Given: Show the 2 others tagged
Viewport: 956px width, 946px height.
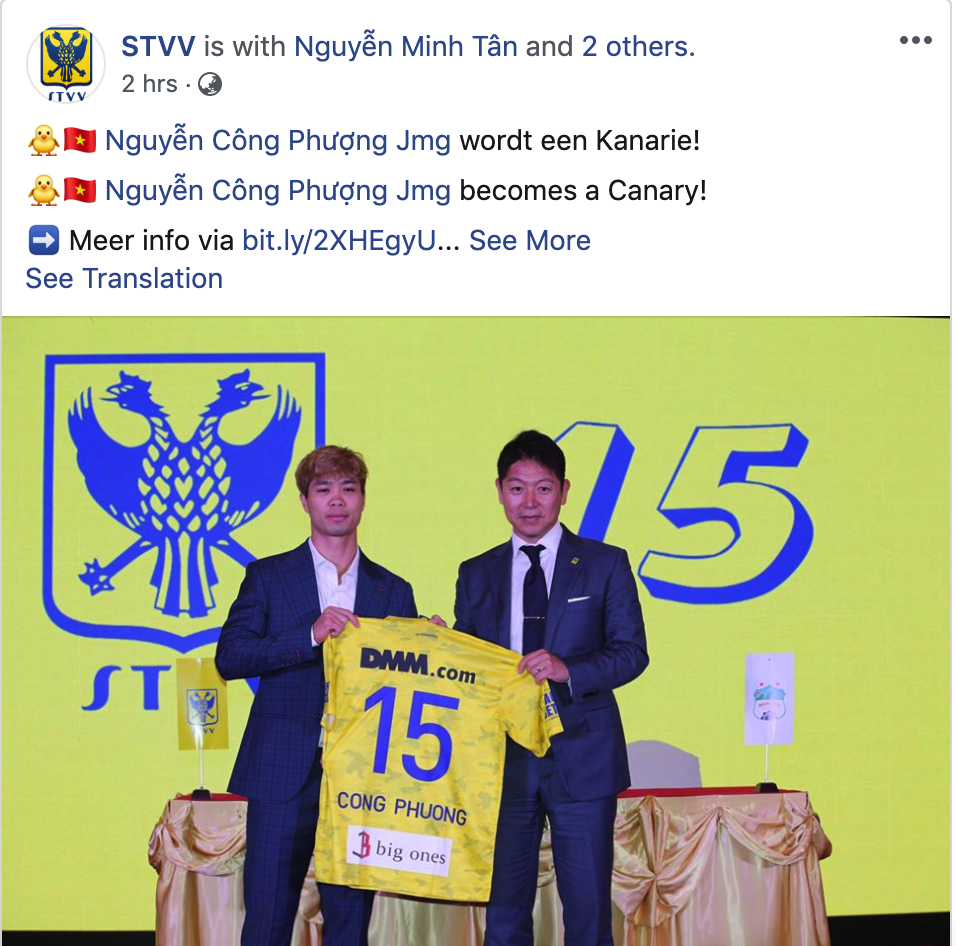Looking at the screenshot, I should coord(637,46).
